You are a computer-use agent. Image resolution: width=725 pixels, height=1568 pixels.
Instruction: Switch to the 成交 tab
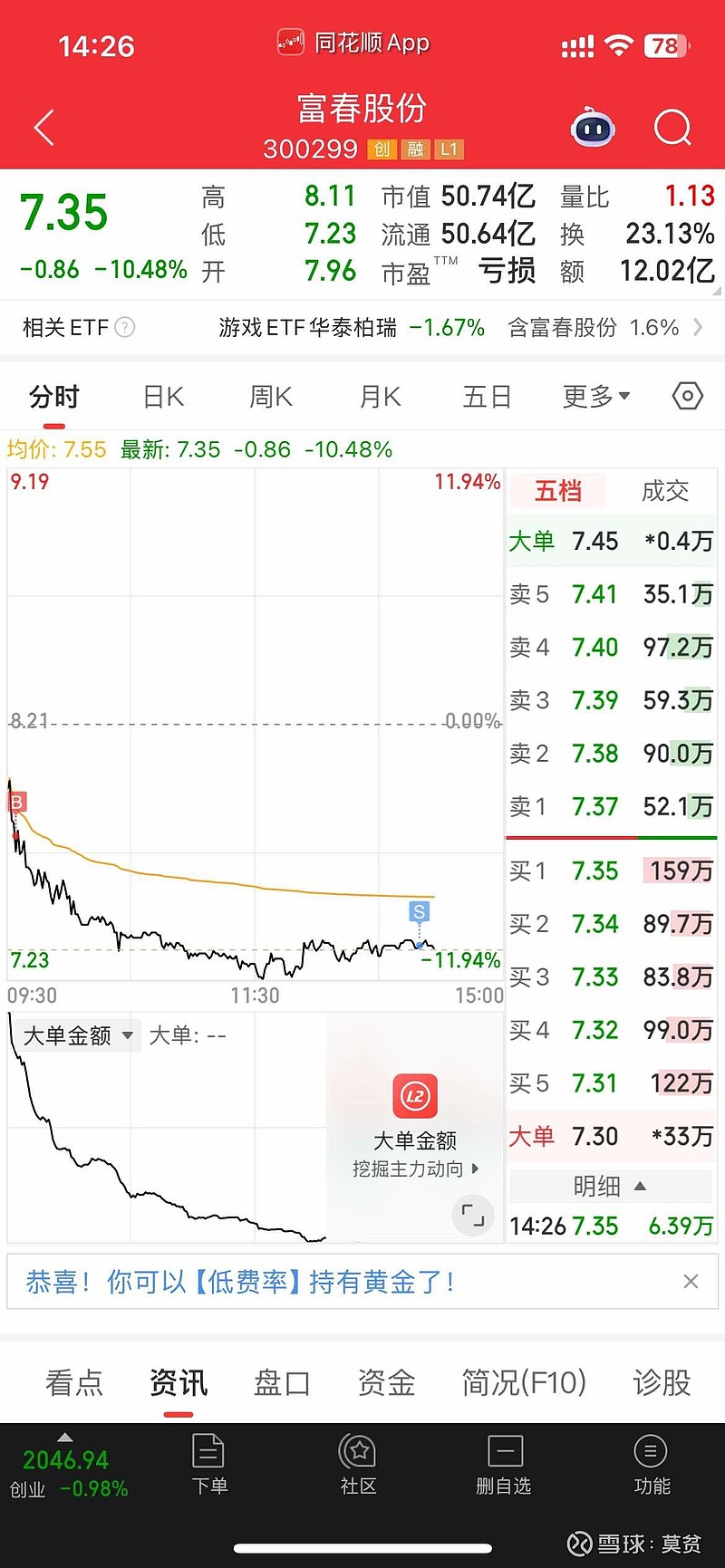(664, 491)
